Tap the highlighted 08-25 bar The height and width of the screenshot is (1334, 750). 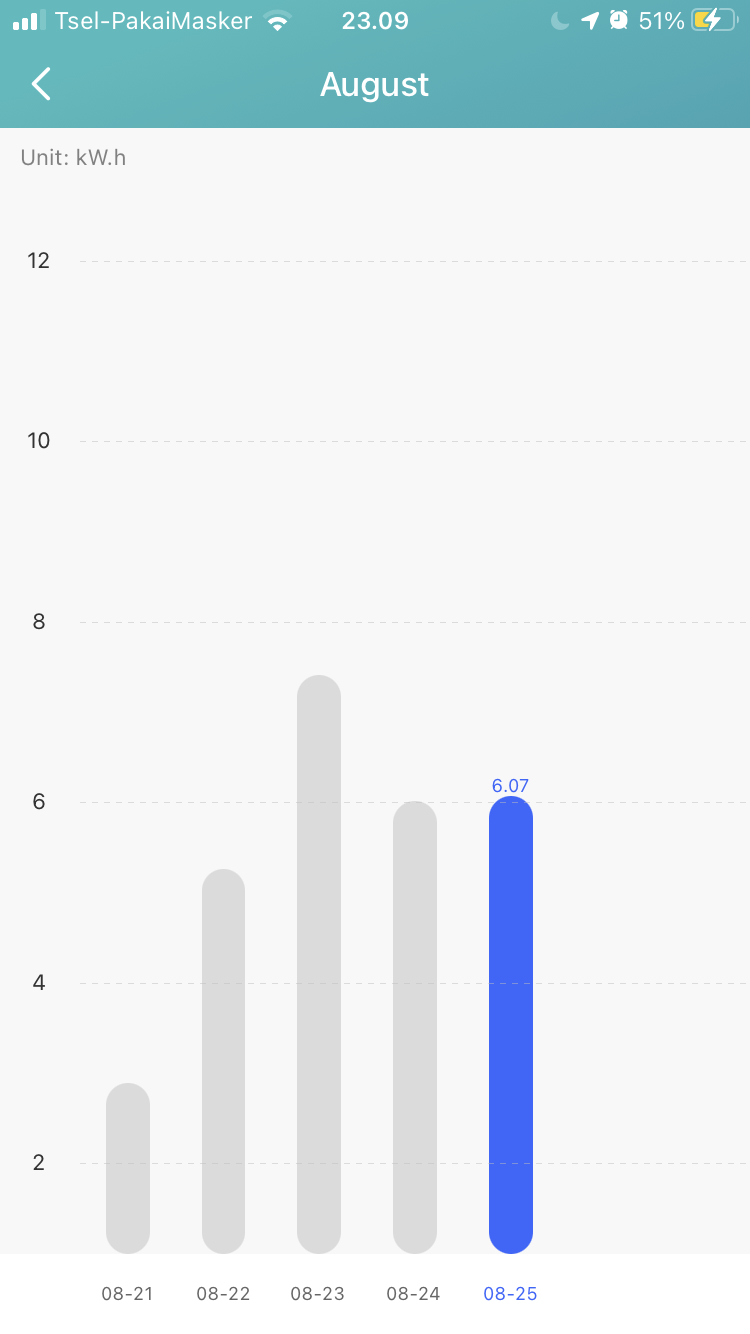510,1025
